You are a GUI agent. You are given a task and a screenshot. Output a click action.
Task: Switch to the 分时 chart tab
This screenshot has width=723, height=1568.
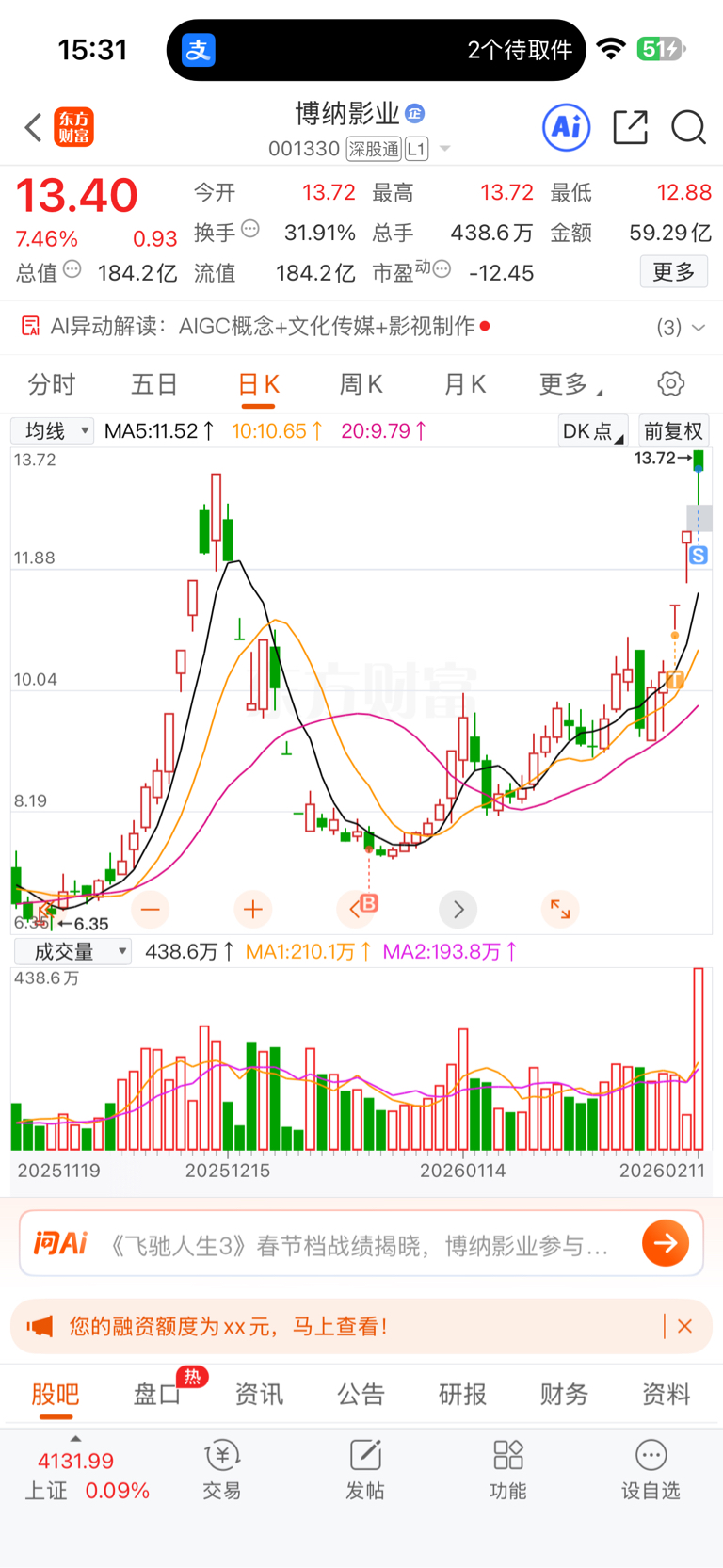click(52, 384)
